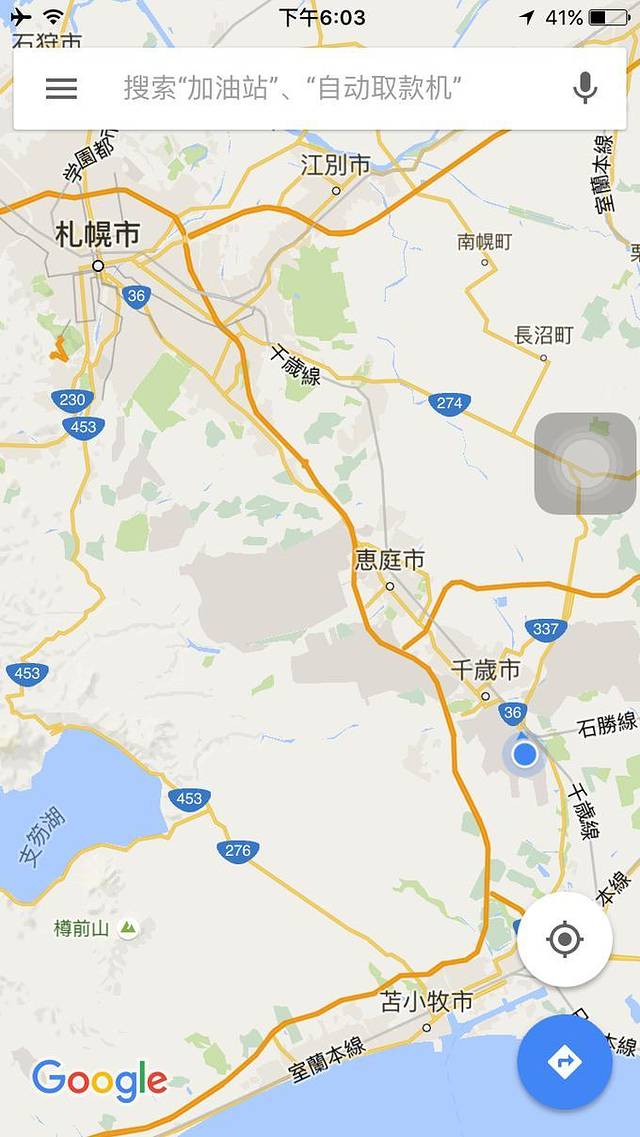Open directions with the blue arrow button
This screenshot has height=1137, width=640.
click(565, 1061)
